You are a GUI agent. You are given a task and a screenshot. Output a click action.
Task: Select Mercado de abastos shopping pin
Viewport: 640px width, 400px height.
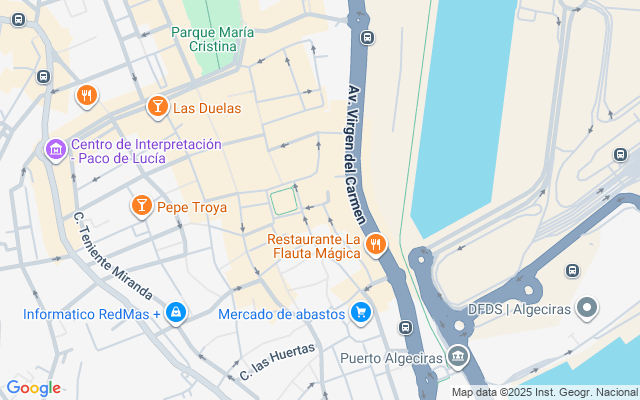click(361, 314)
